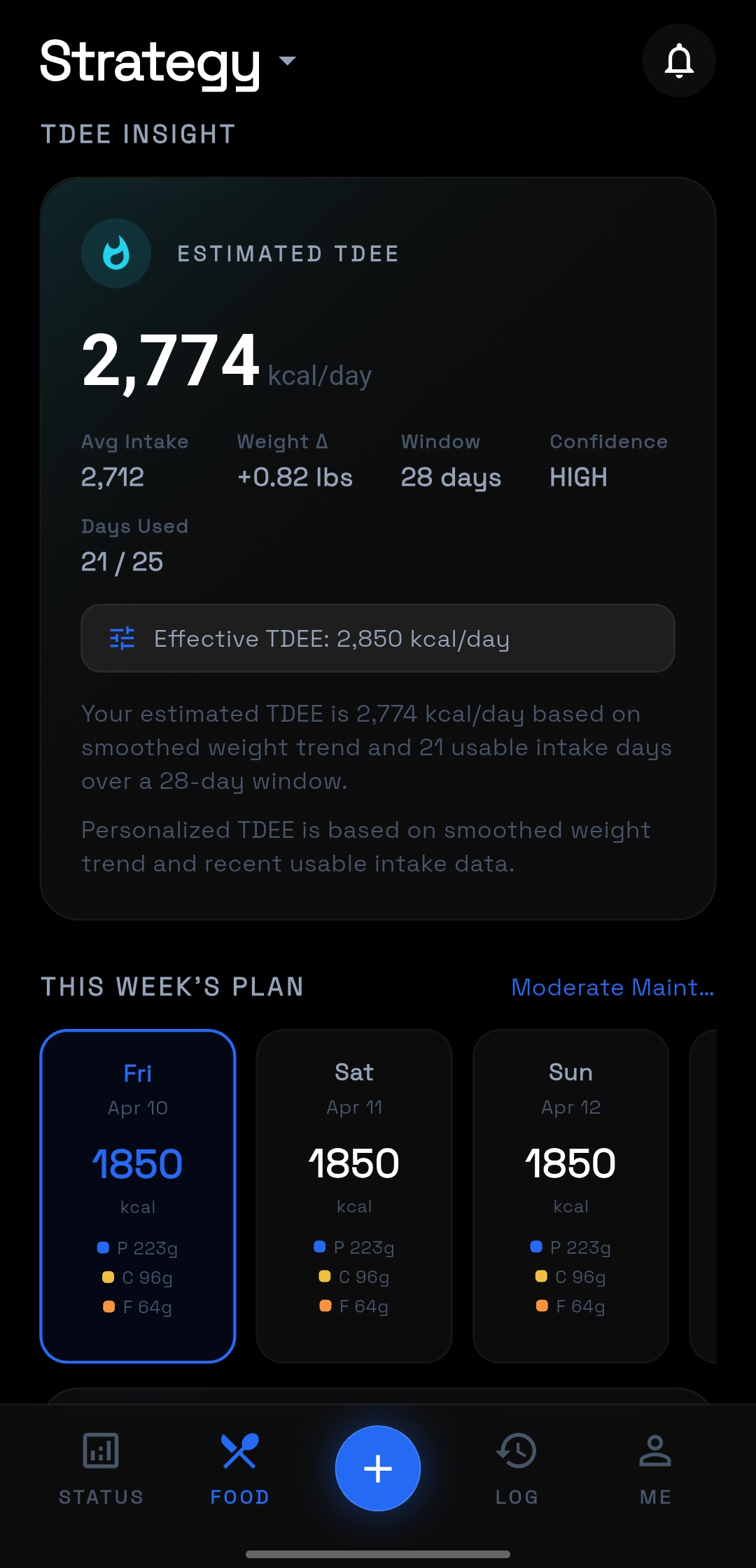Switch to the Log tab
The height and width of the screenshot is (1568, 756).
click(x=517, y=1467)
